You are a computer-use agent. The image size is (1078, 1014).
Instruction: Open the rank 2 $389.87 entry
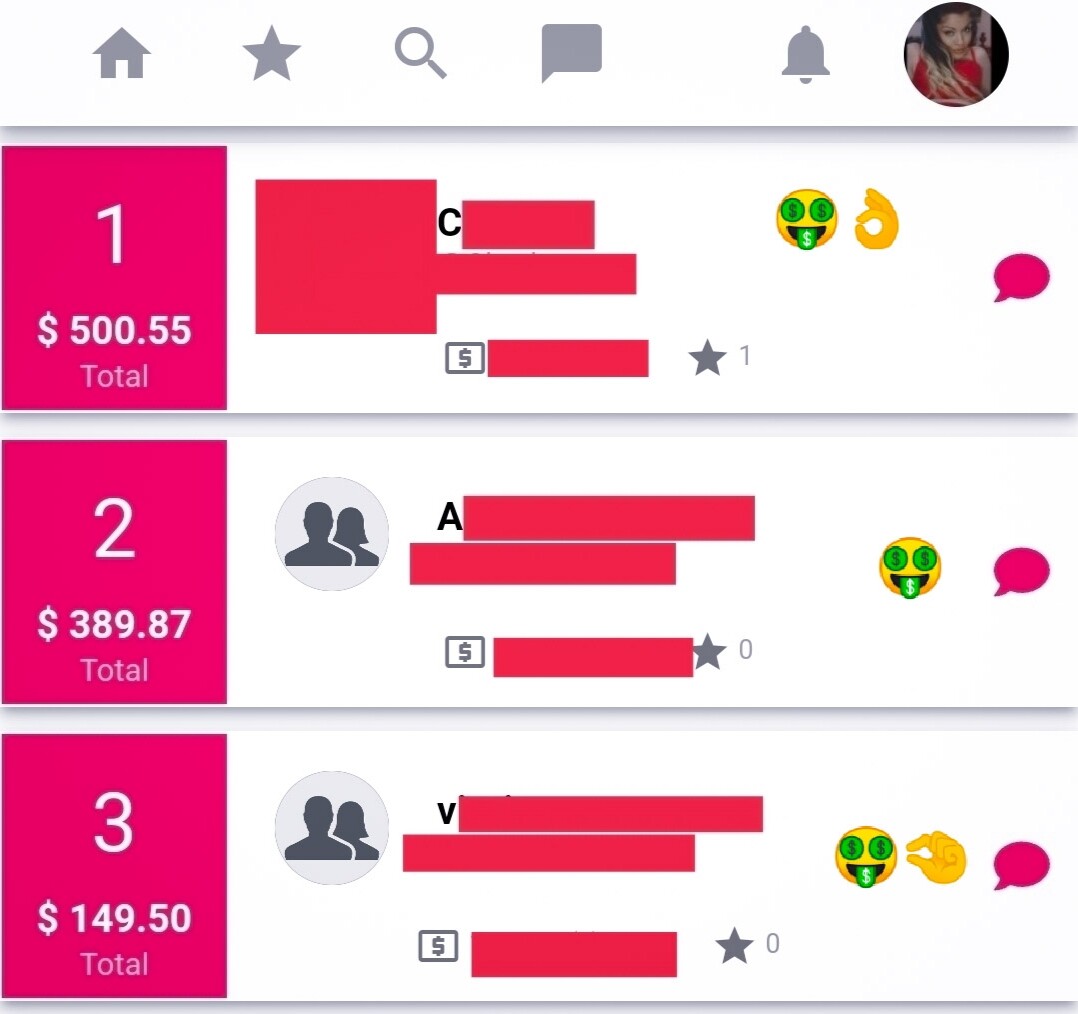click(114, 571)
